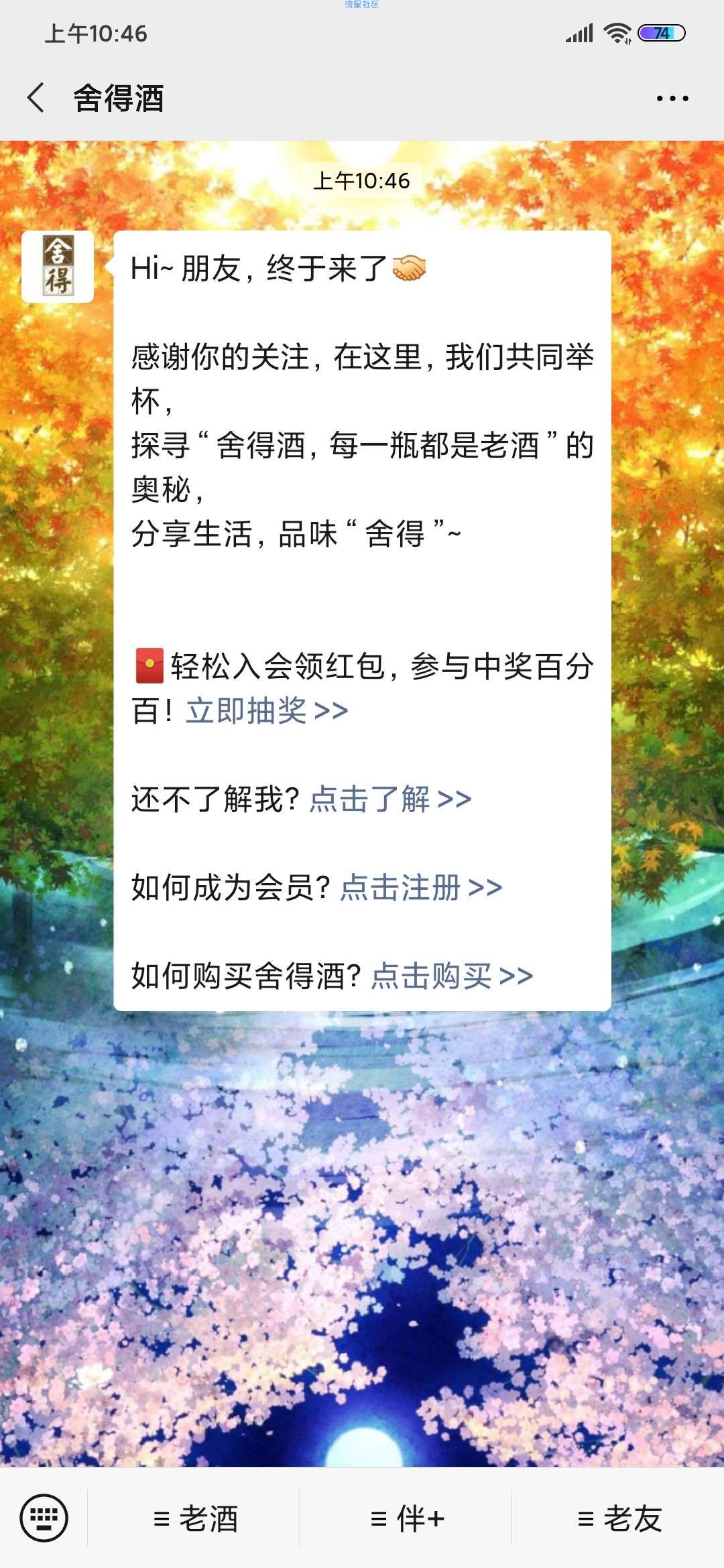724x1568 pixels.
Task: Open the 舍得酒 account avatar
Action: point(58,267)
